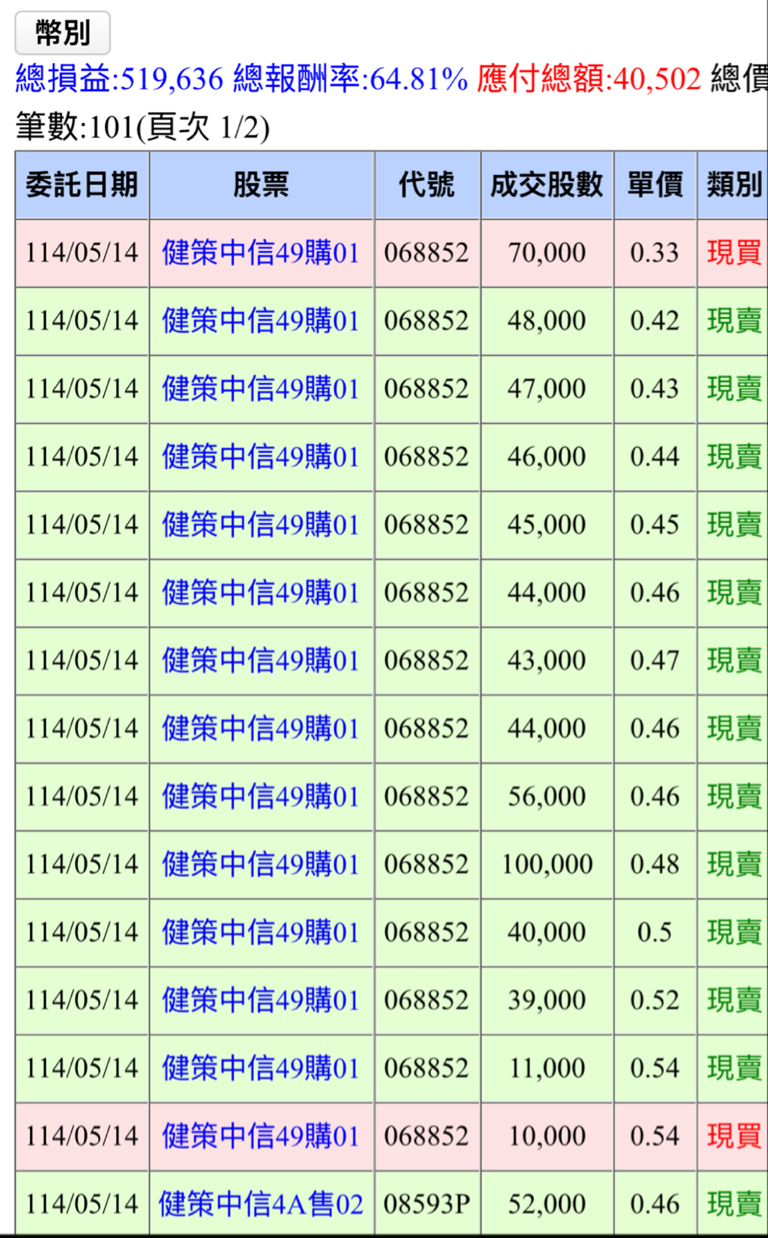Open 健策中信49購01 link in 100,000-share row
The image size is (768, 1238).
click(261, 864)
